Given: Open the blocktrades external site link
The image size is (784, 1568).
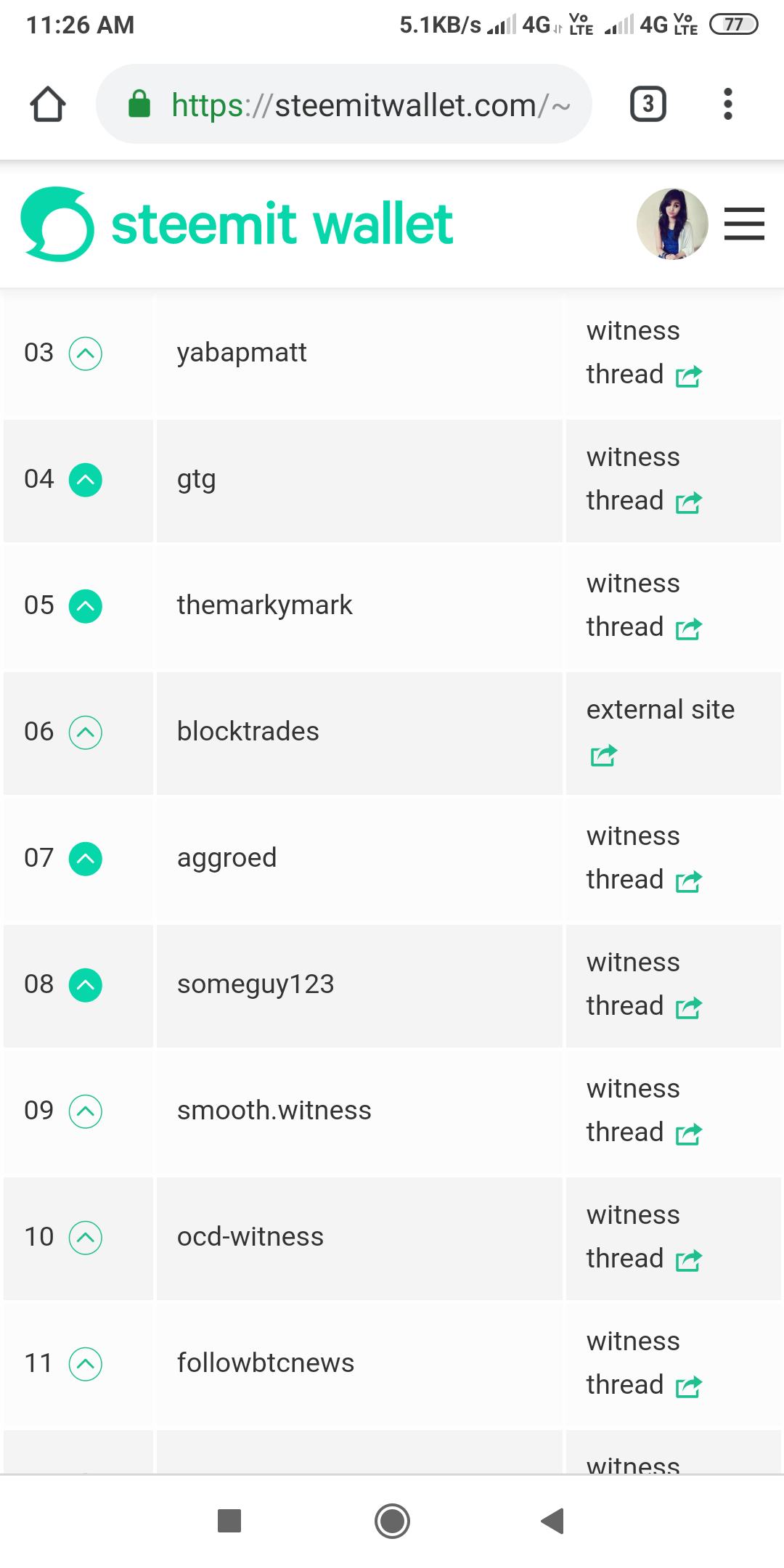Looking at the screenshot, I should pyautogui.click(x=661, y=732).
